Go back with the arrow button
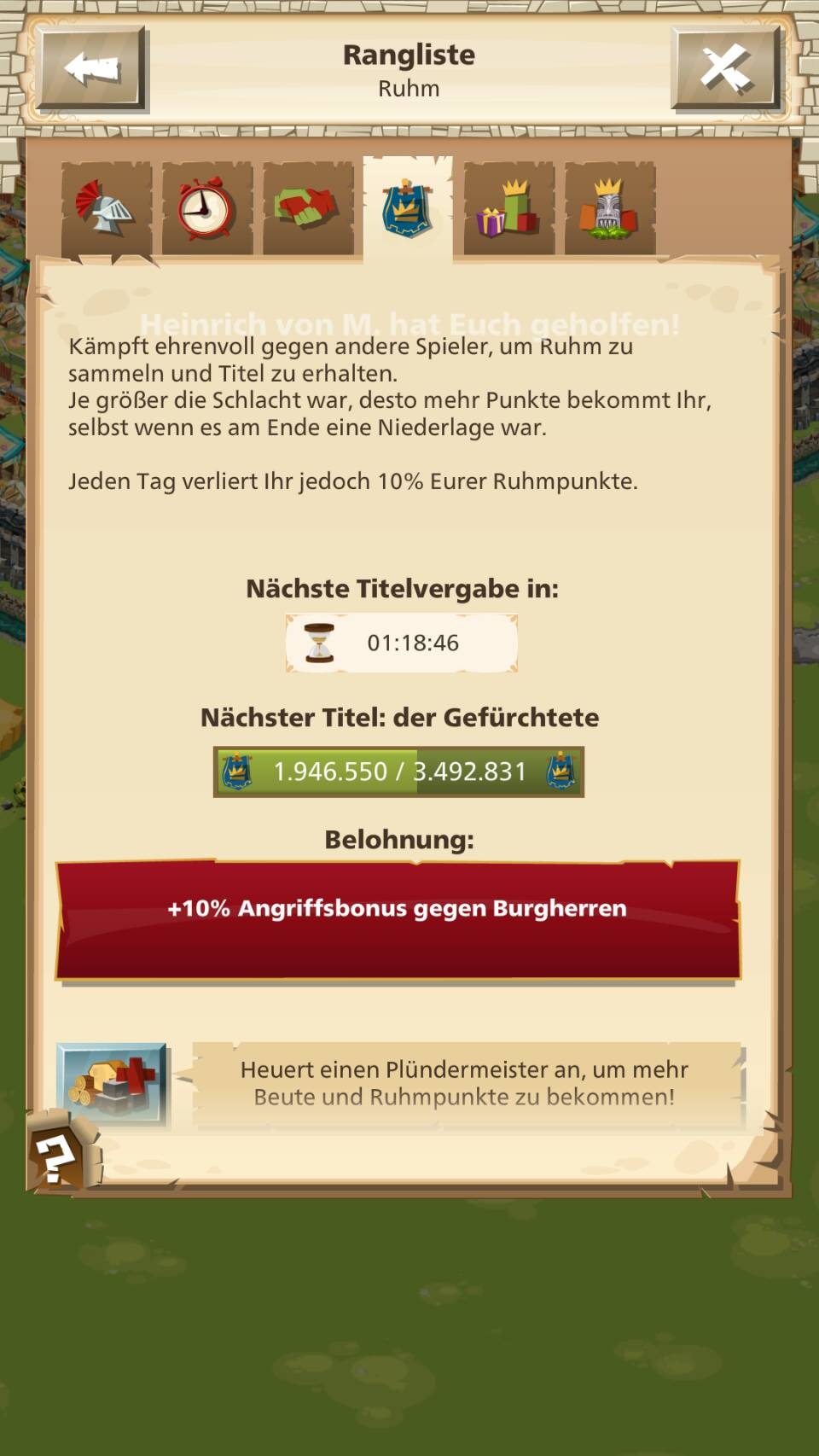This screenshot has width=819, height=1456. coord(92,68)
